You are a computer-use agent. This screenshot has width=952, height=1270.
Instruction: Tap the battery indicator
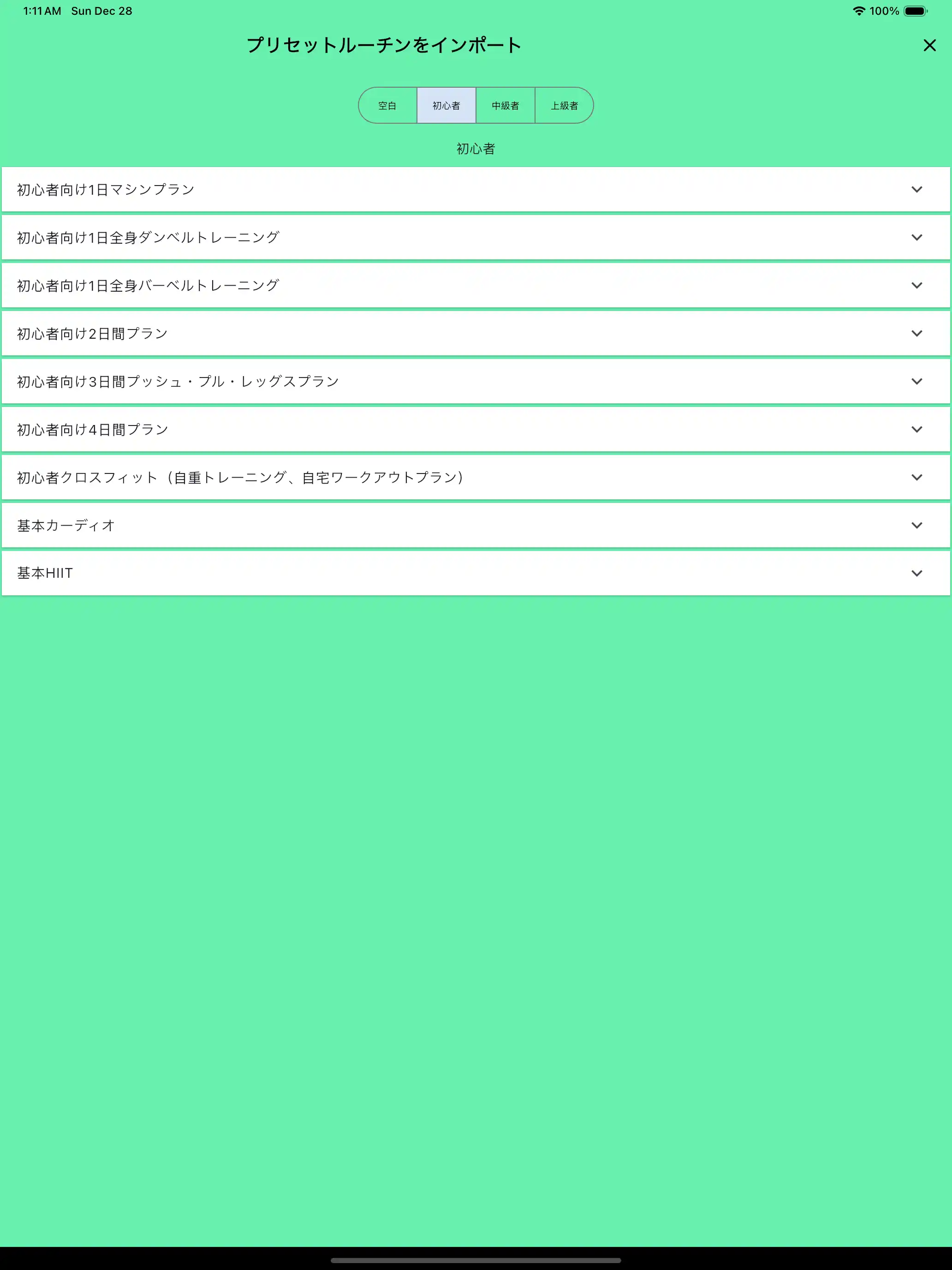click(x=915, y=10)
